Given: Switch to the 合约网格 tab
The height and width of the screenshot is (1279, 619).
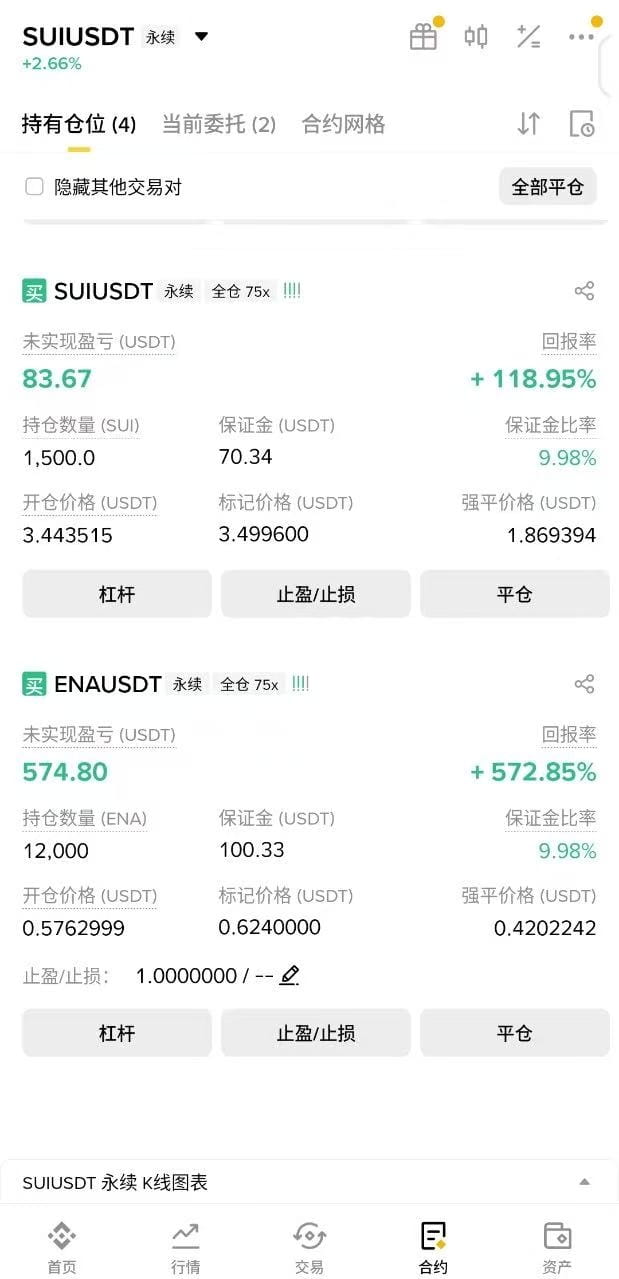Looking at the screenshot, I should pos(343,124).
